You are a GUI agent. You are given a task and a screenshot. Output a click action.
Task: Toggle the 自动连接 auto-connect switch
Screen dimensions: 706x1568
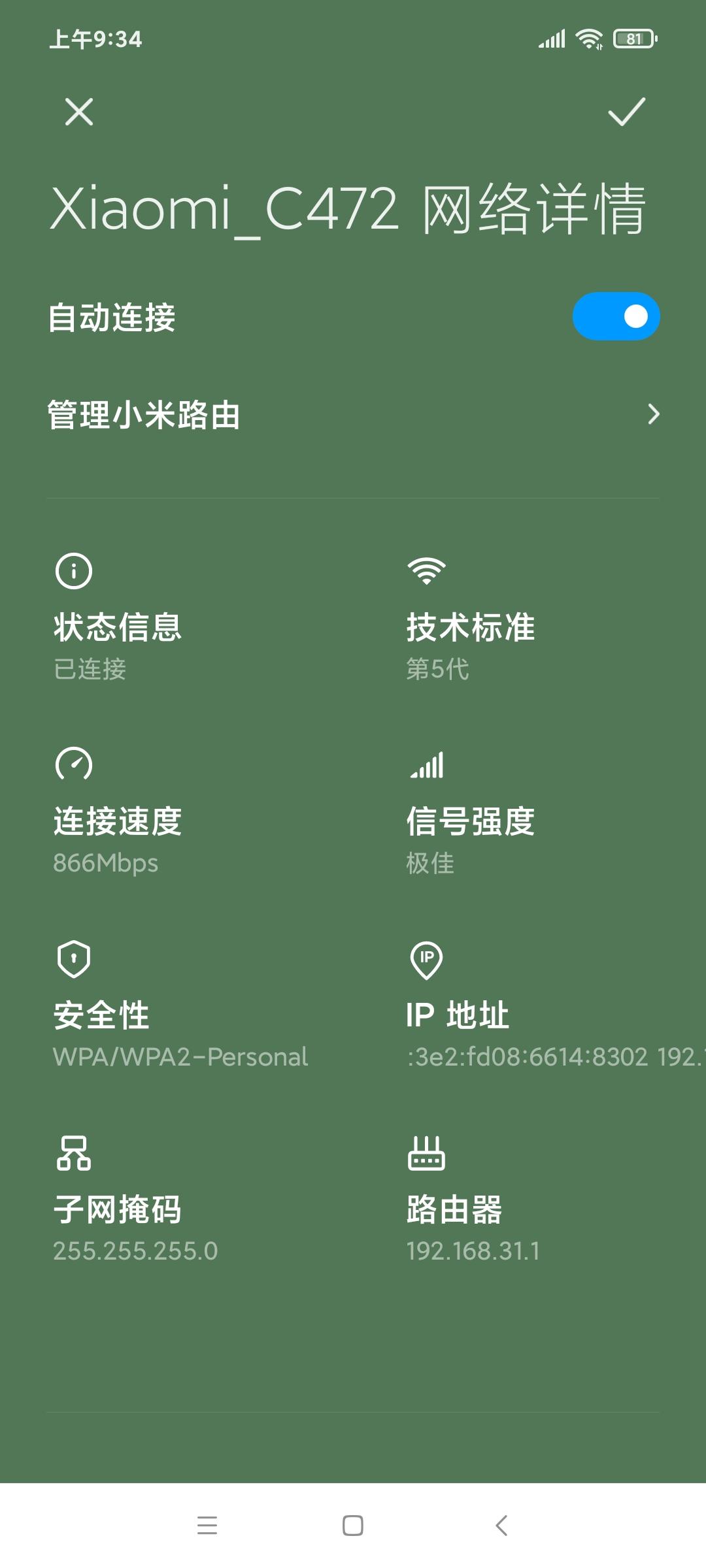(x=616, y=316)
